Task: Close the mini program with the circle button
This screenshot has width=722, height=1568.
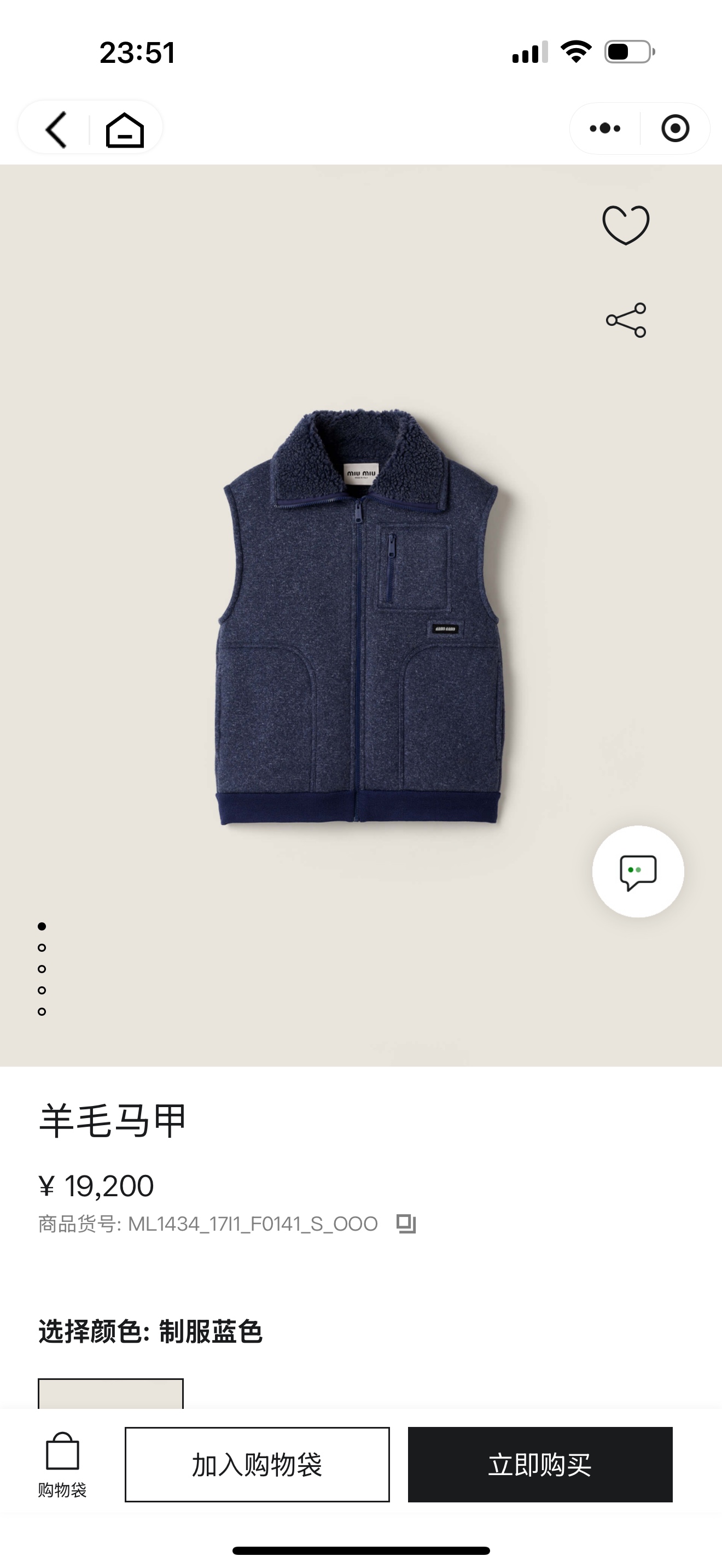Action: click(675, 128)
